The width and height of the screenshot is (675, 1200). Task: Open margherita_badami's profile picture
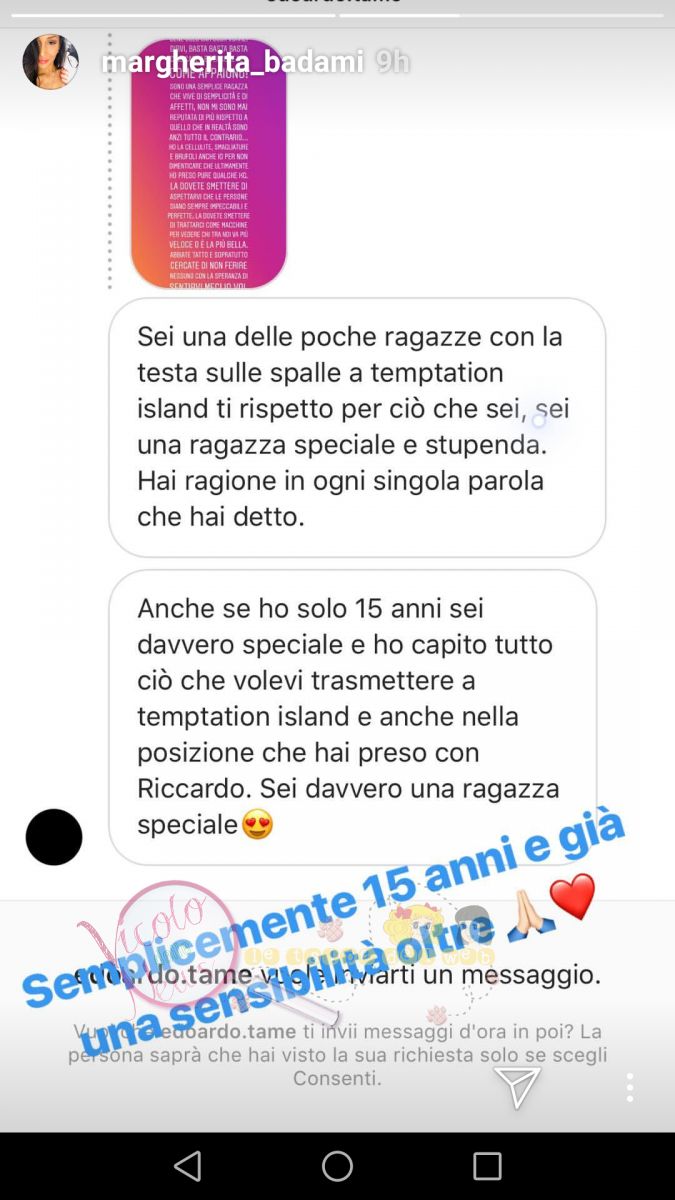(50, 62)
